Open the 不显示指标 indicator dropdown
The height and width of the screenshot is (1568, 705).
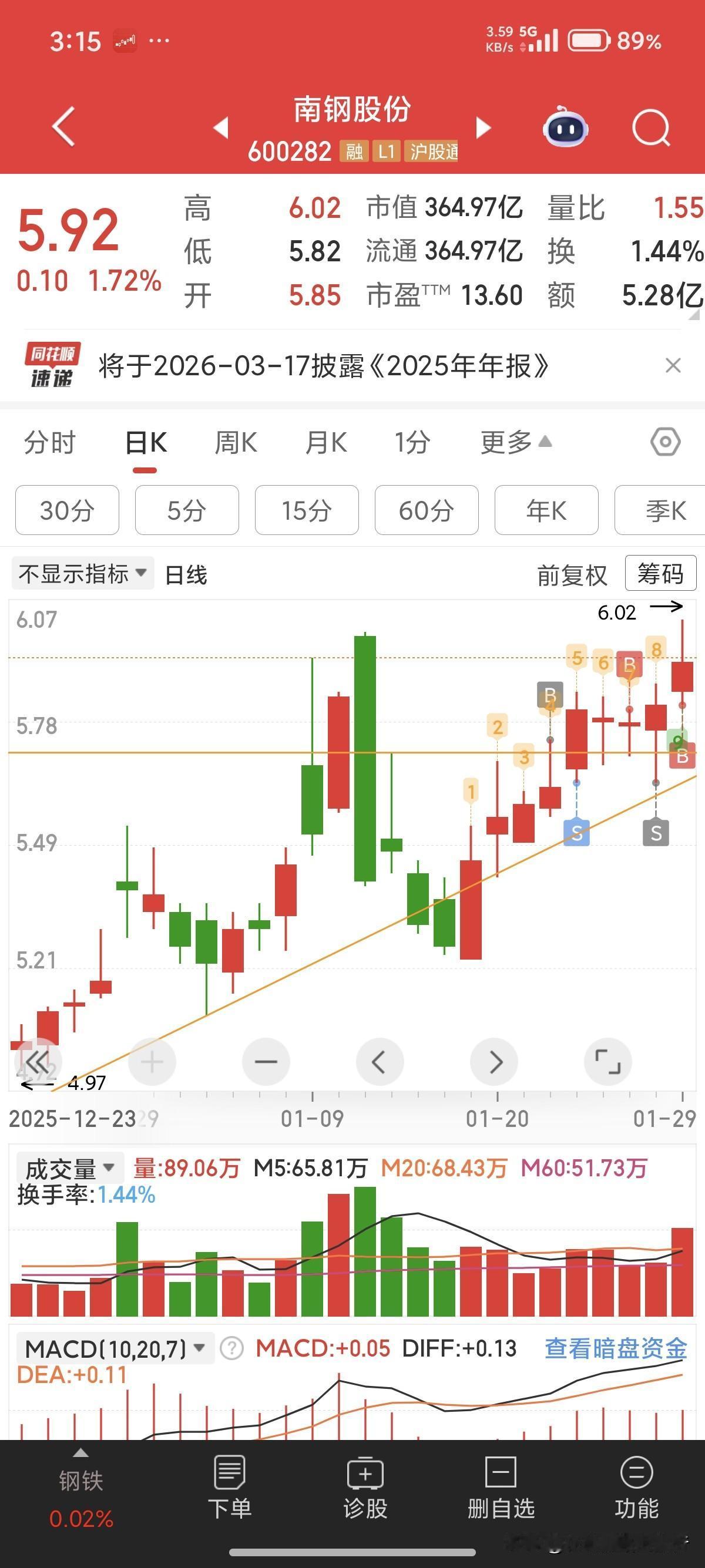(x=83, y=573)
